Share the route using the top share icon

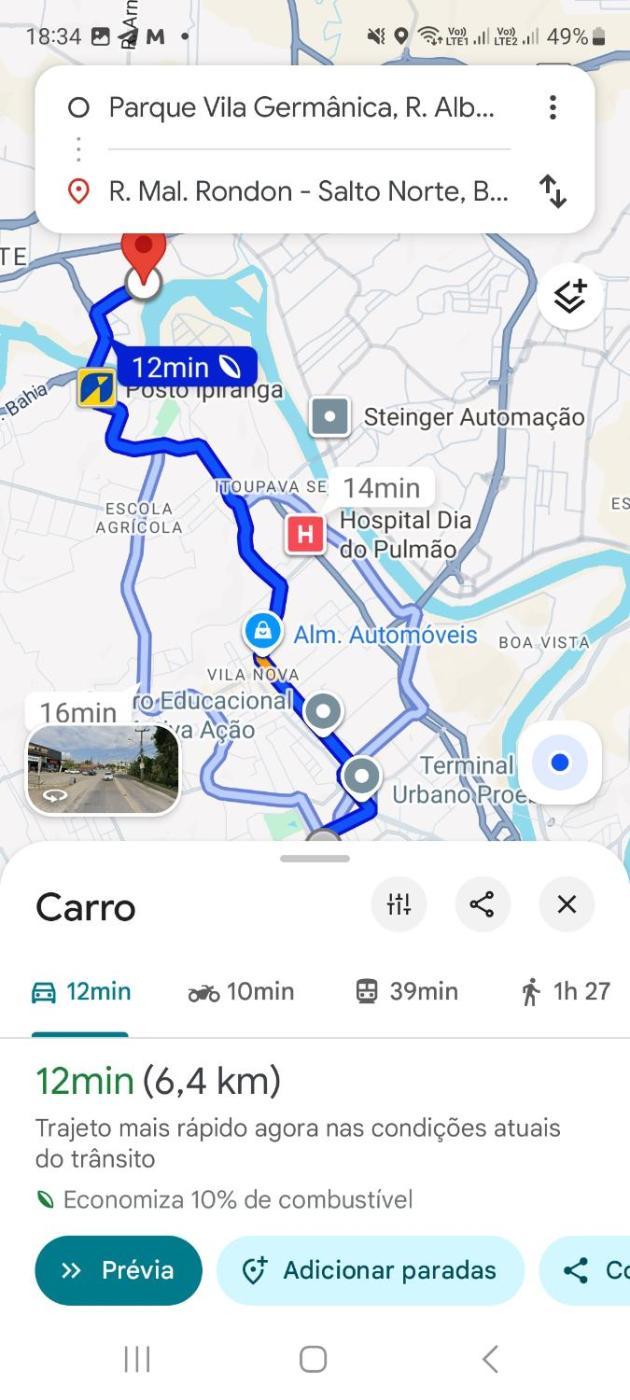pos(482,906)
